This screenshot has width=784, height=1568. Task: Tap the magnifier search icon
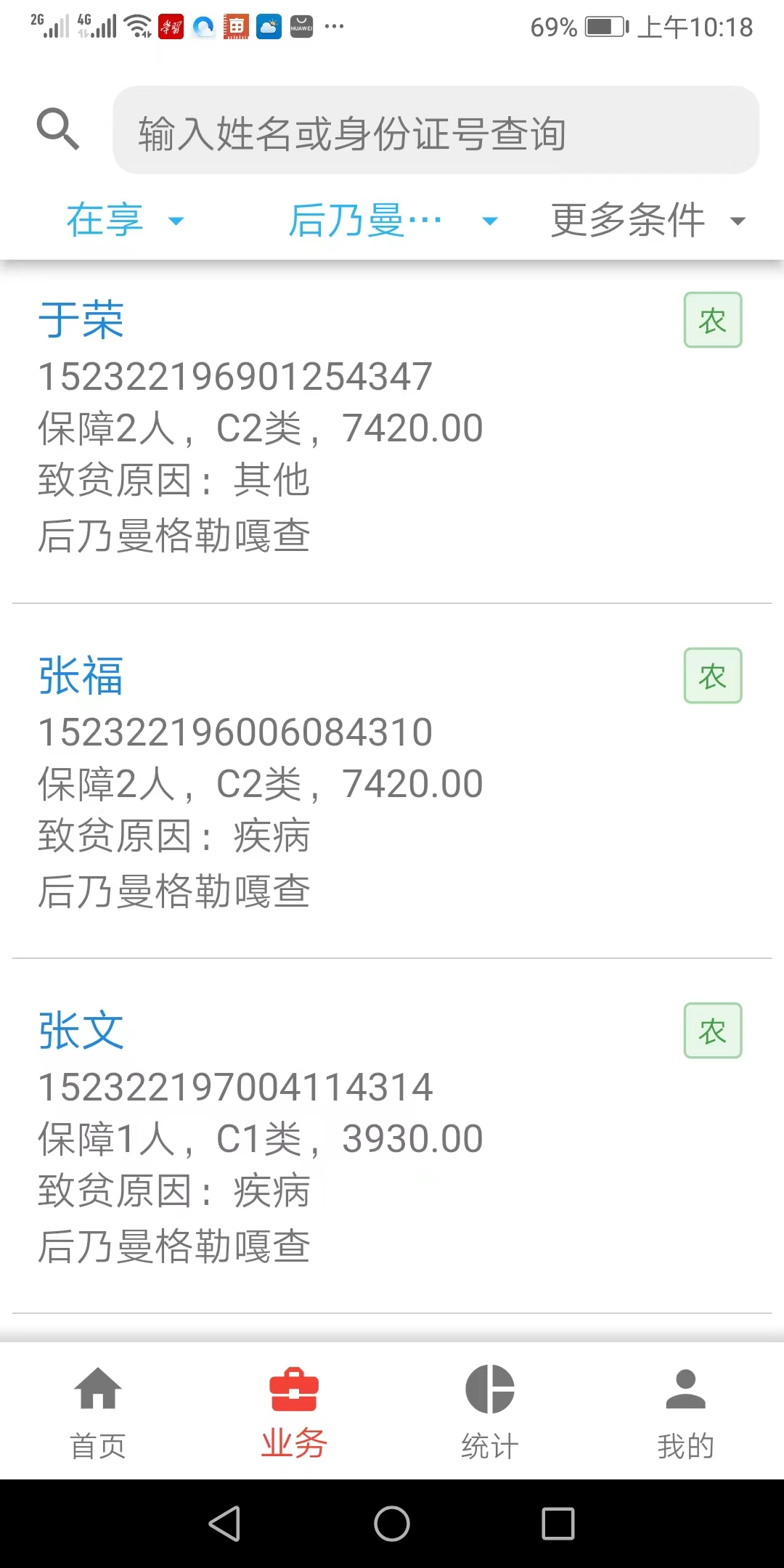coord(58,129)
